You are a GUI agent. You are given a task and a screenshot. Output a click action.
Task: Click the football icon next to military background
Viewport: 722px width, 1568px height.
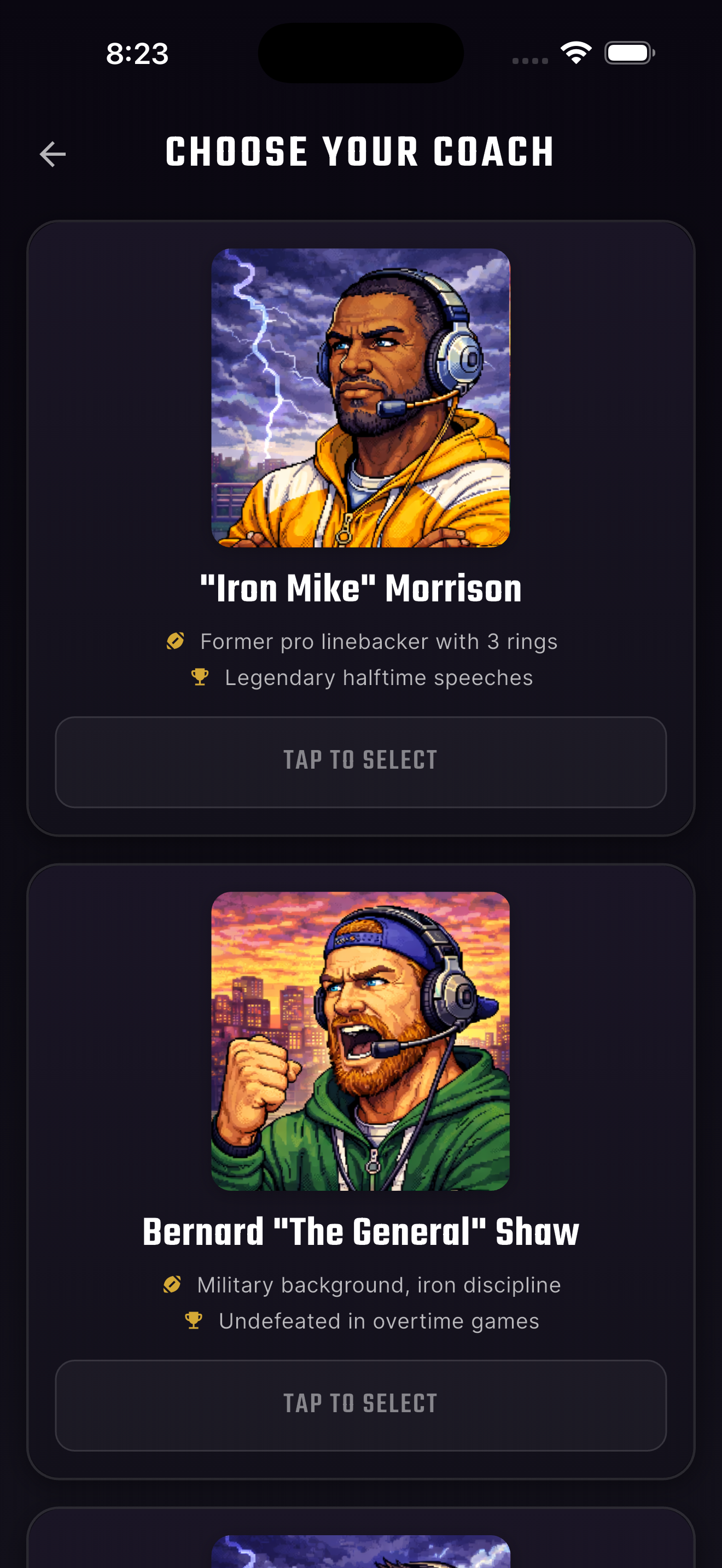173,1284
